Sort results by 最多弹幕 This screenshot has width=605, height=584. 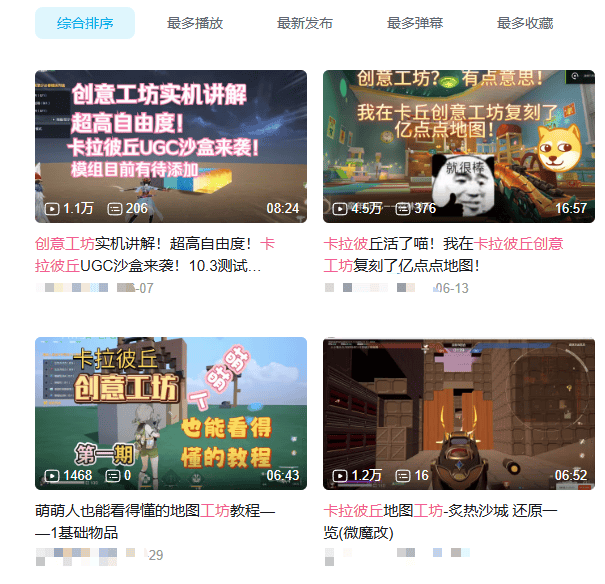(x=415, y=23)
